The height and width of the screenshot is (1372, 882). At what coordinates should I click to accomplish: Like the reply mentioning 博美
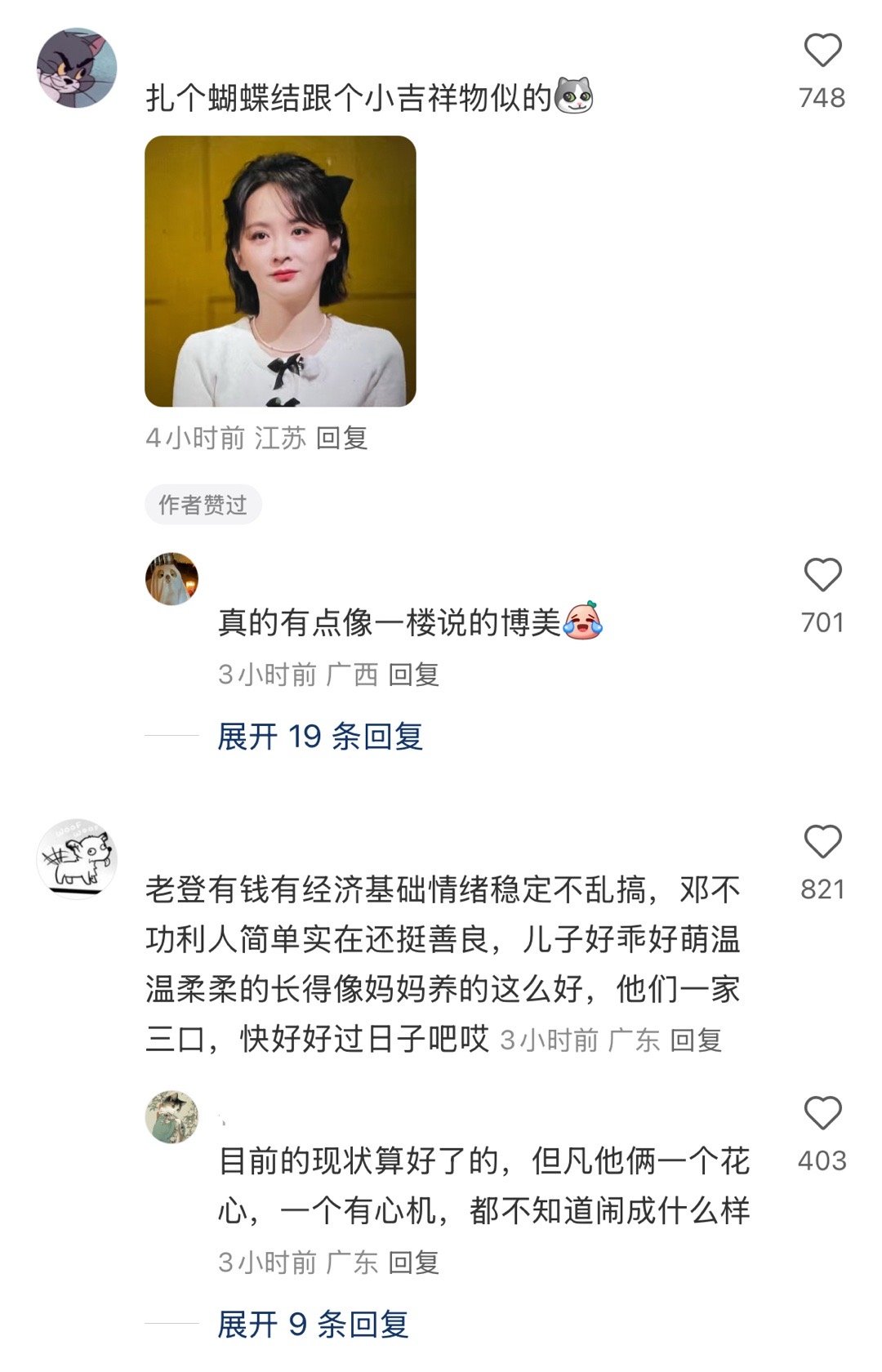822,575
